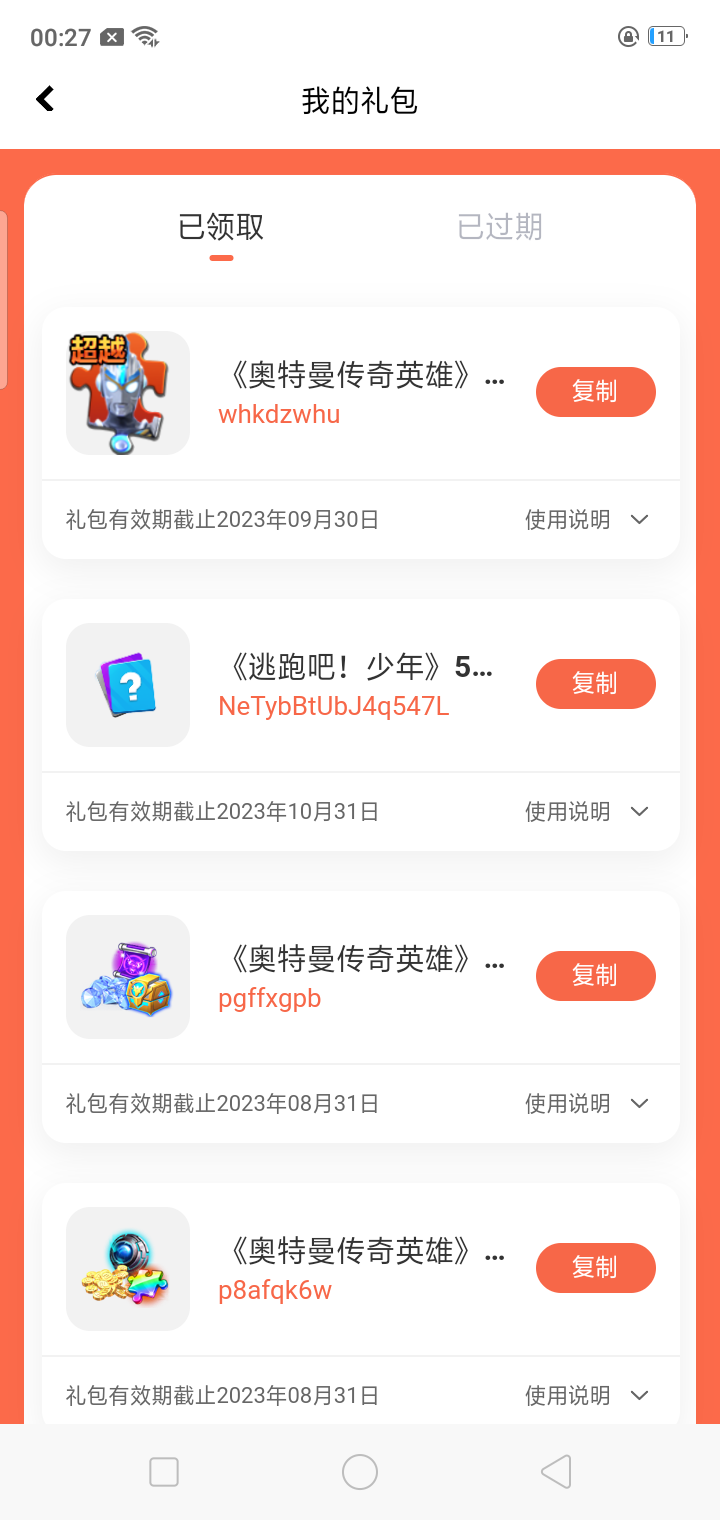Expand 使用说明 for the 10月31日 gift
The image size is (720, 1520).
(x=587, y=812)
